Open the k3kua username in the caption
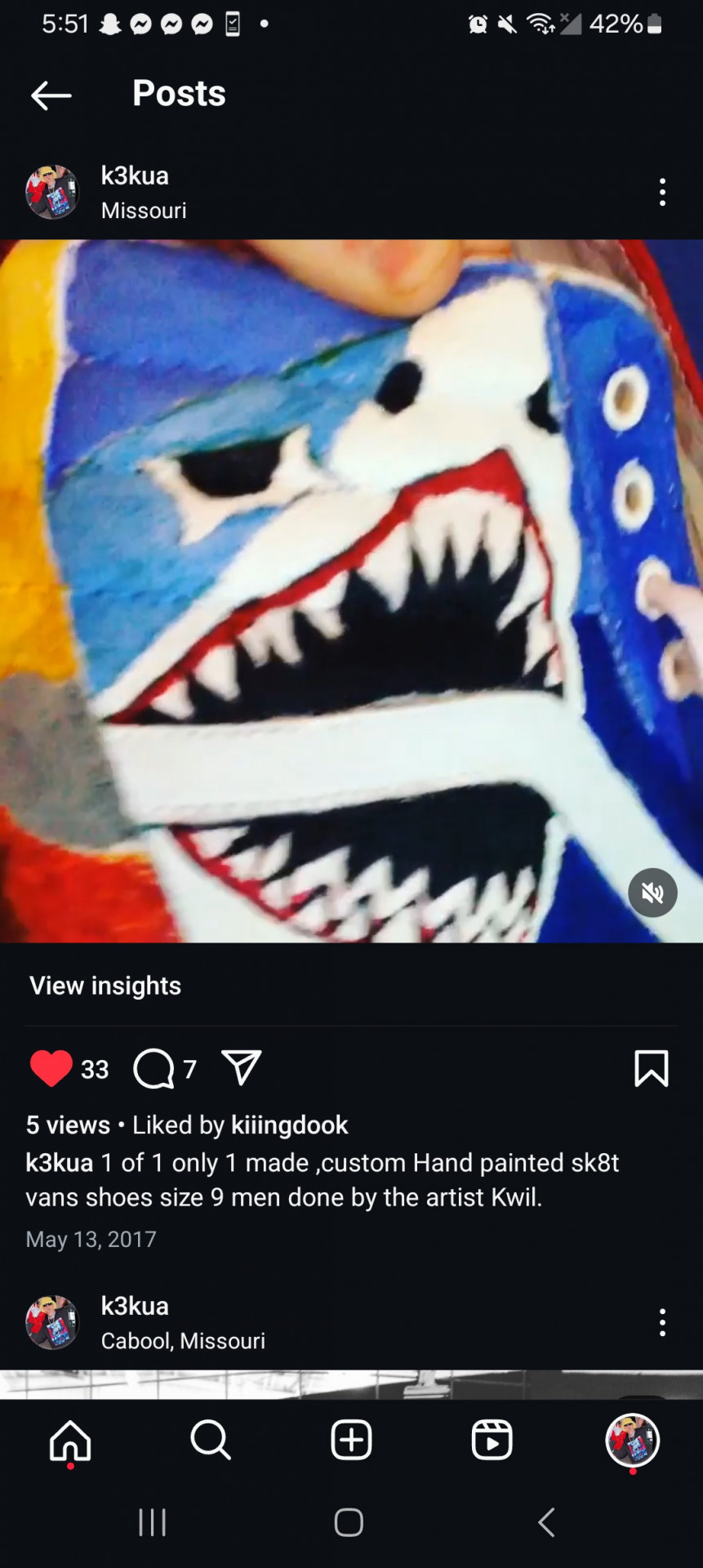 (x=59, y=1163)
